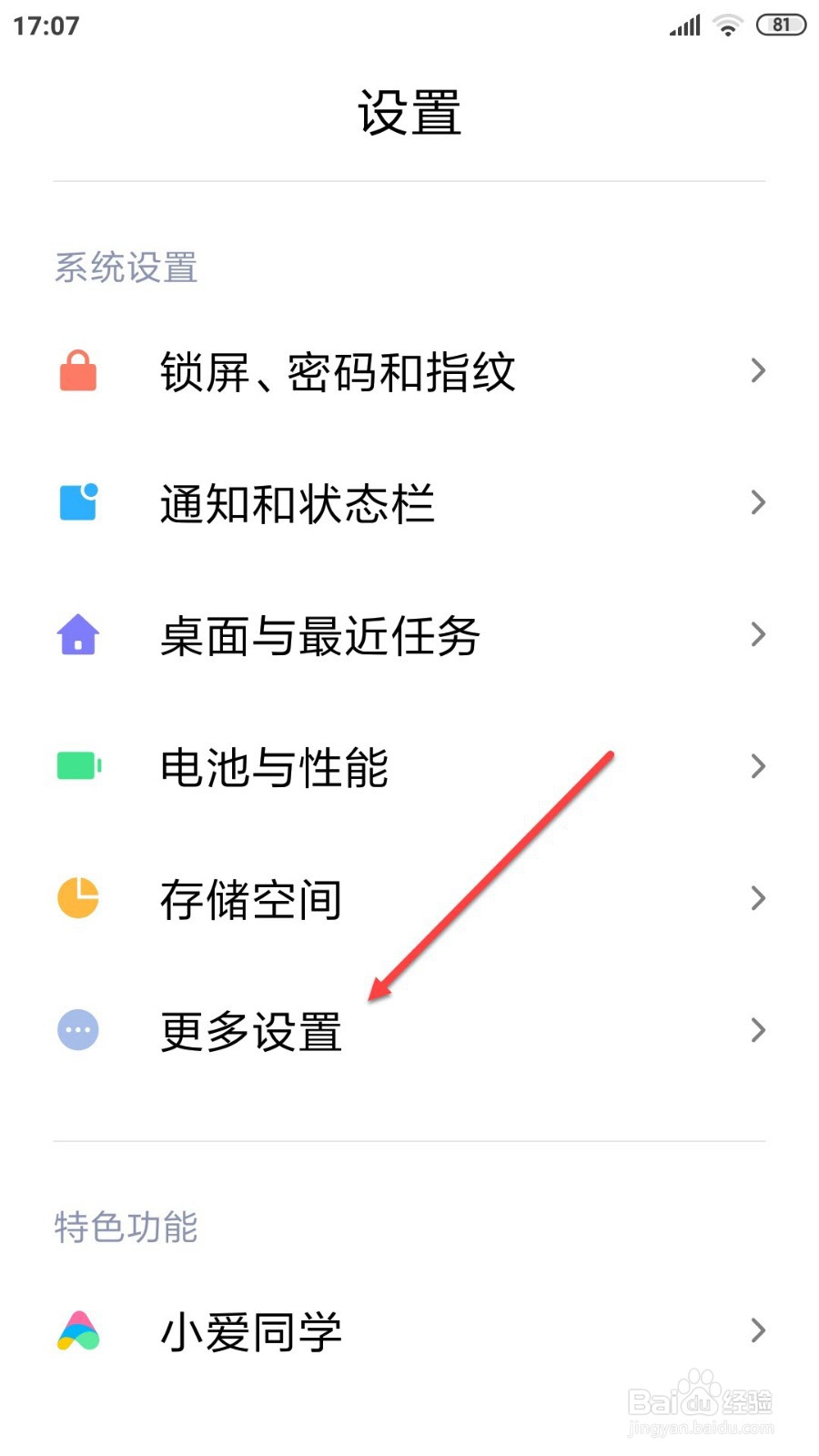Click the notification and status bar icon

[77, 502]
